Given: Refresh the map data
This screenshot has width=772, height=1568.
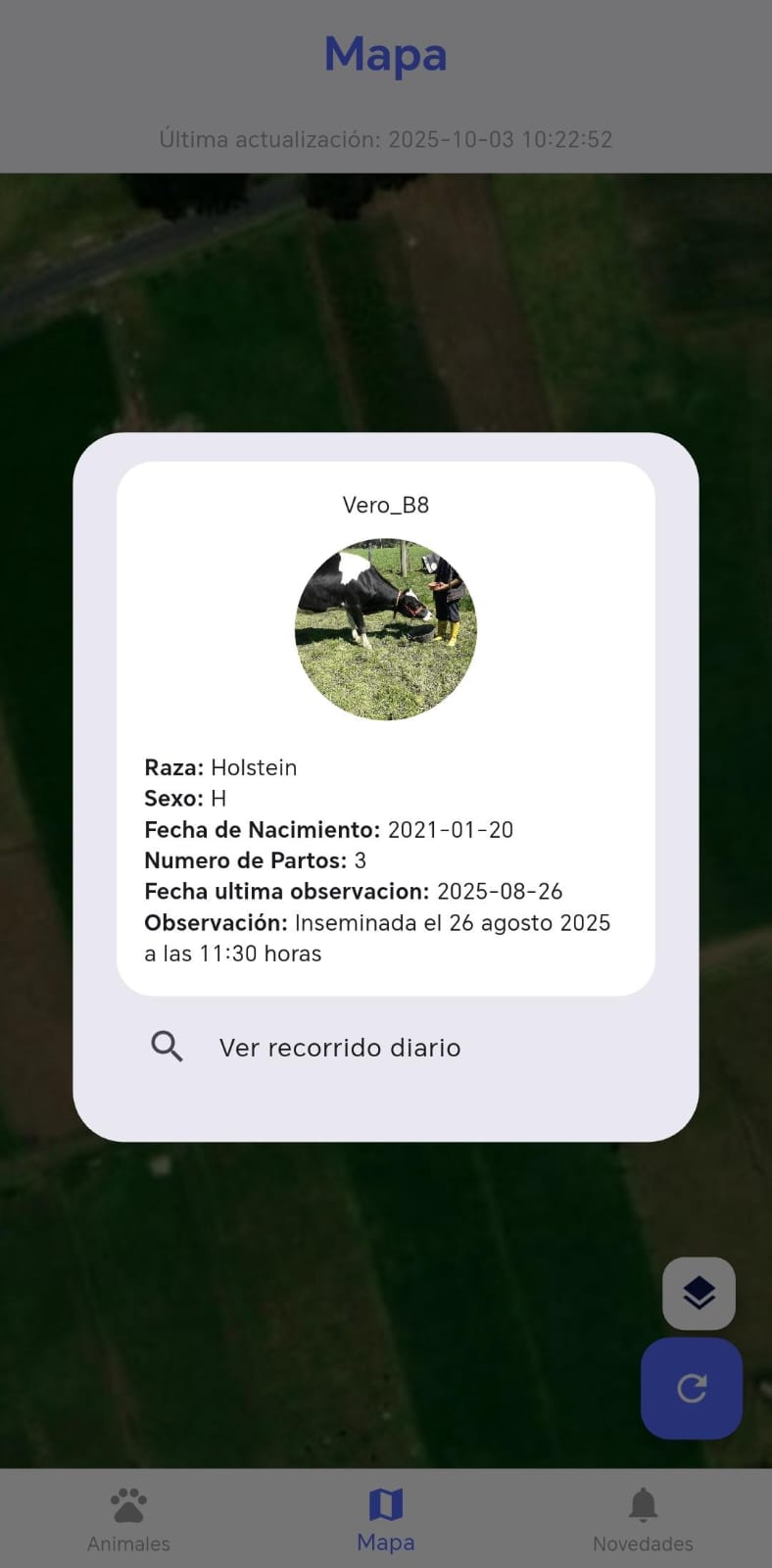Looking at the screenshot, I should pos(692,1388).
